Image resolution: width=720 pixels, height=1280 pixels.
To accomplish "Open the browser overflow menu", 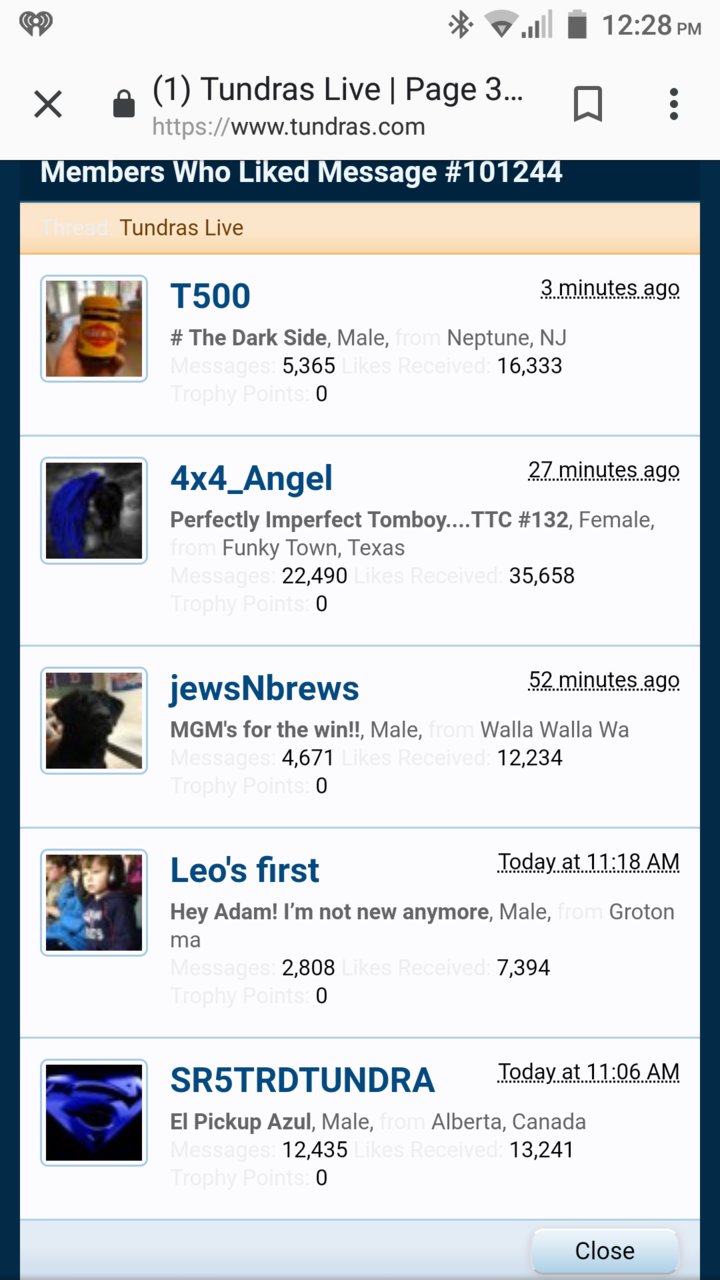I will tap(674, 104).
